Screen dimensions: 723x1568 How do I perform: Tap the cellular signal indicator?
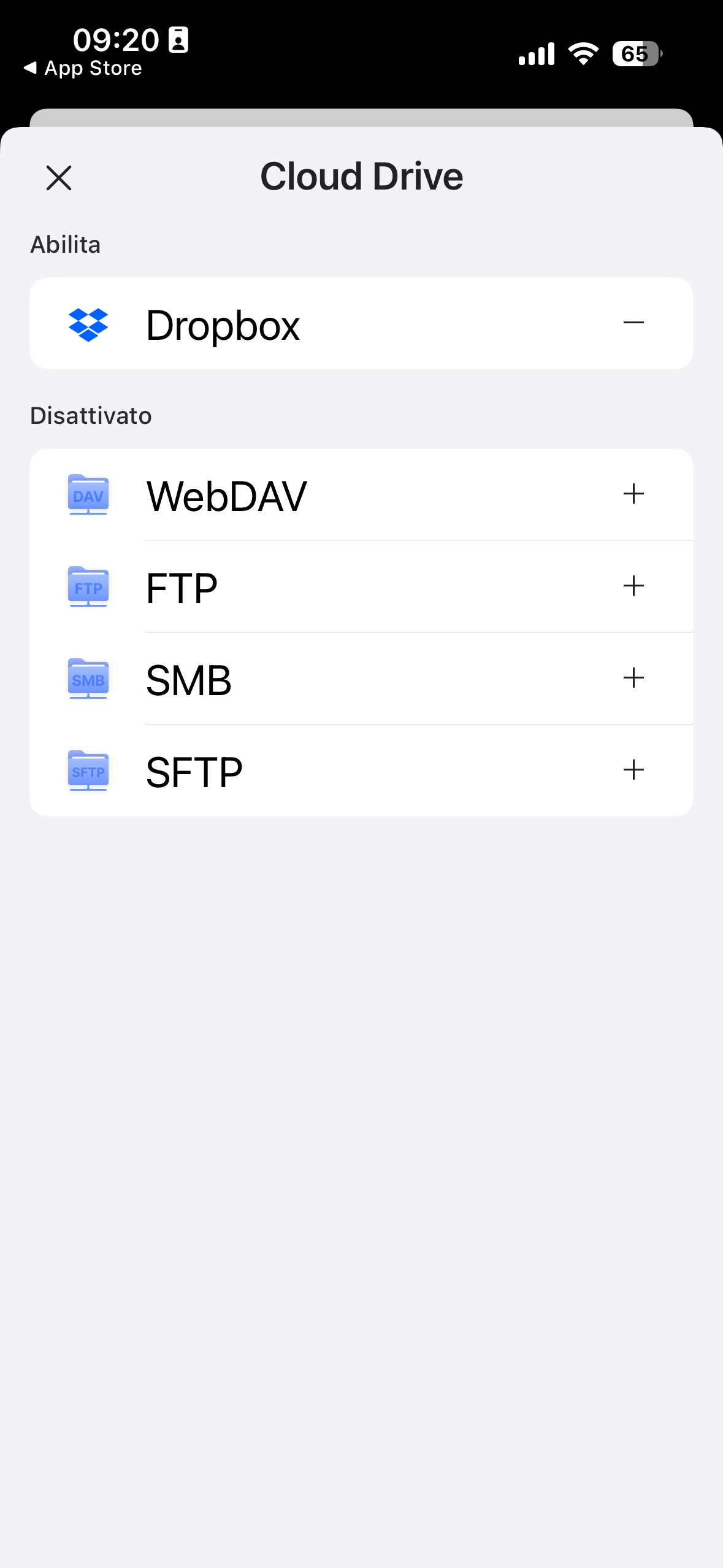537,53
